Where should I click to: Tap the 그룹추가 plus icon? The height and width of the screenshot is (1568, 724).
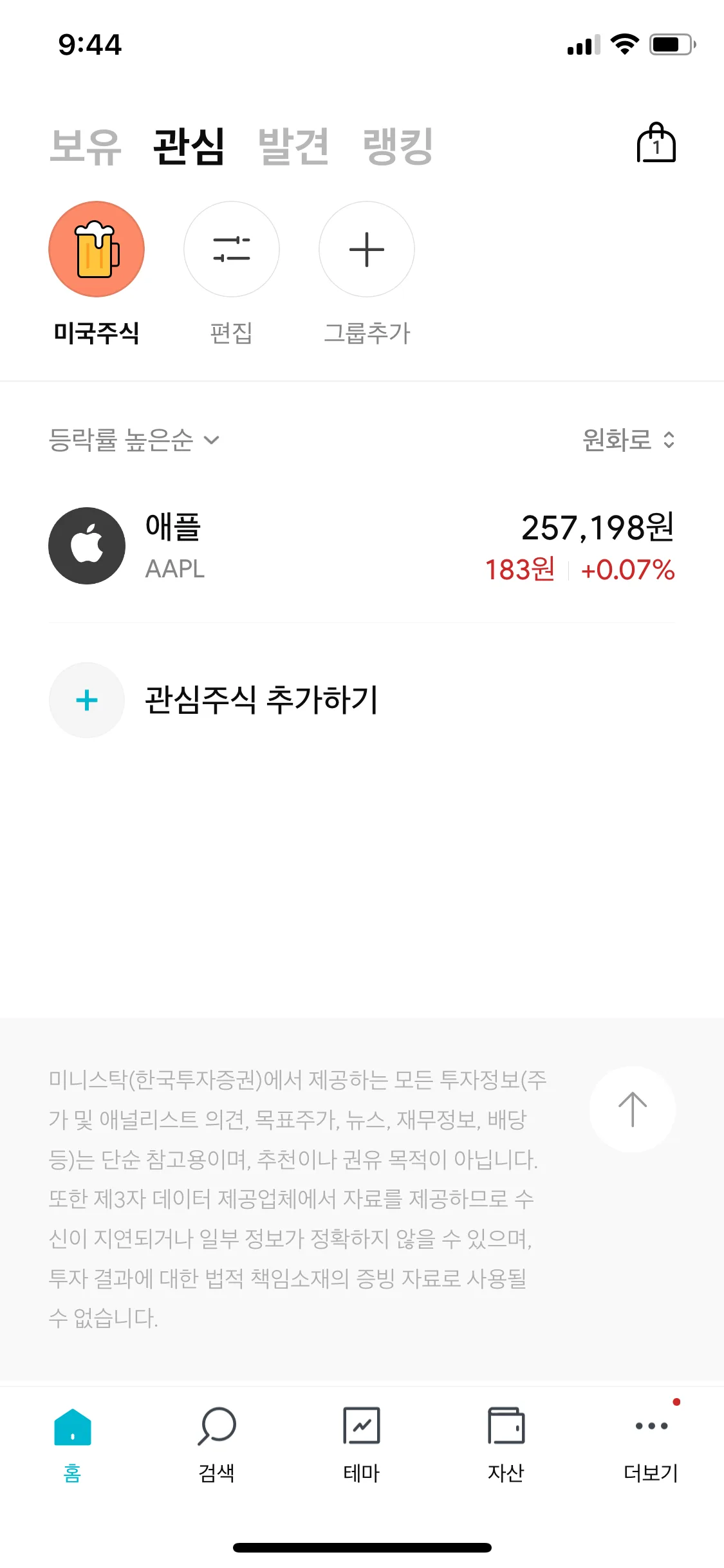point(366,250)
